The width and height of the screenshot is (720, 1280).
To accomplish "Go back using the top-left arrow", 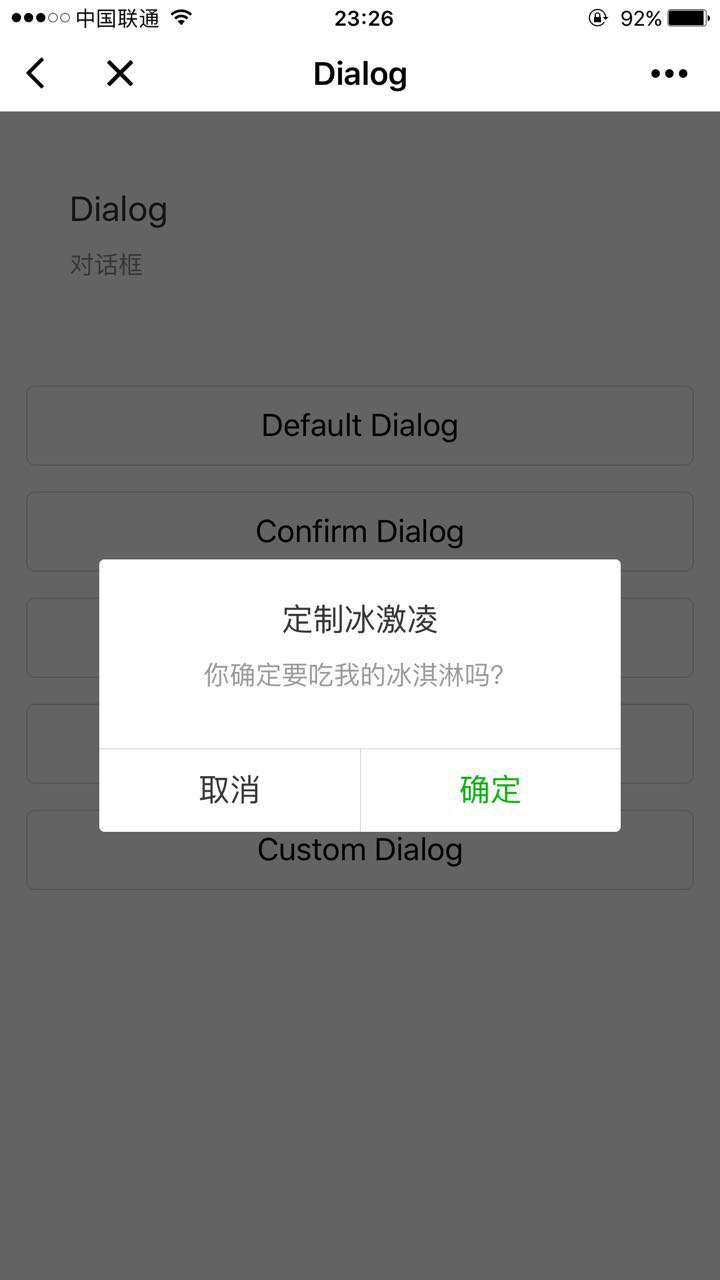I will tap(36, 73).
